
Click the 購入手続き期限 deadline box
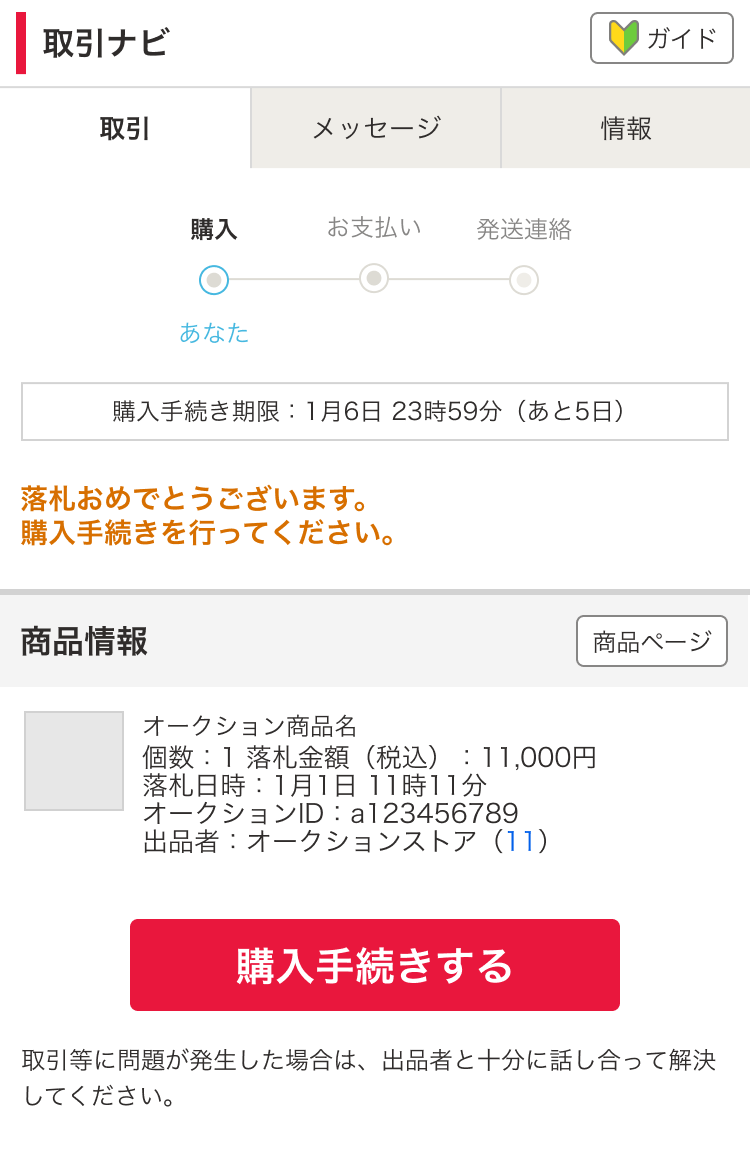point(374,410)
